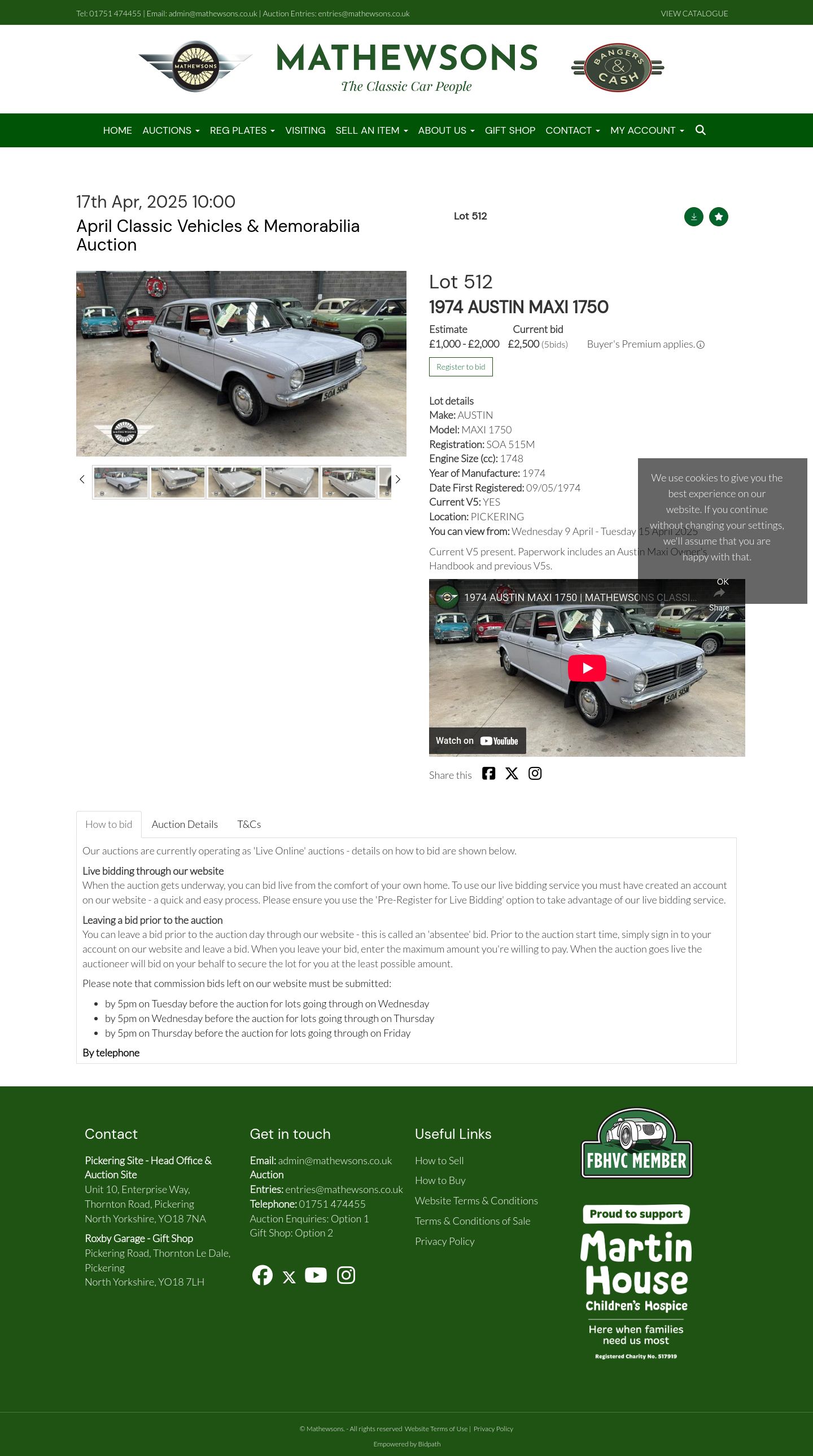
Task: Open View Catalogue link
Action: [694, 14]
